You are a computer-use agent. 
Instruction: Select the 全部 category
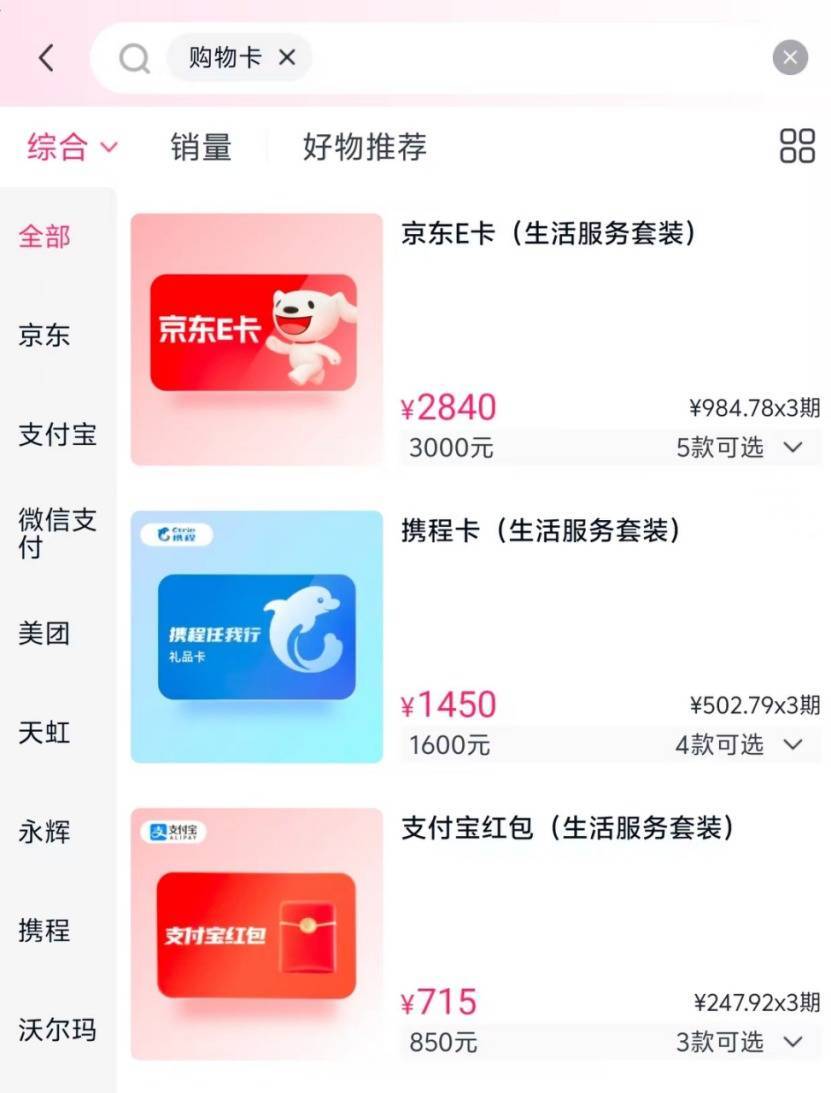point(45,237)
